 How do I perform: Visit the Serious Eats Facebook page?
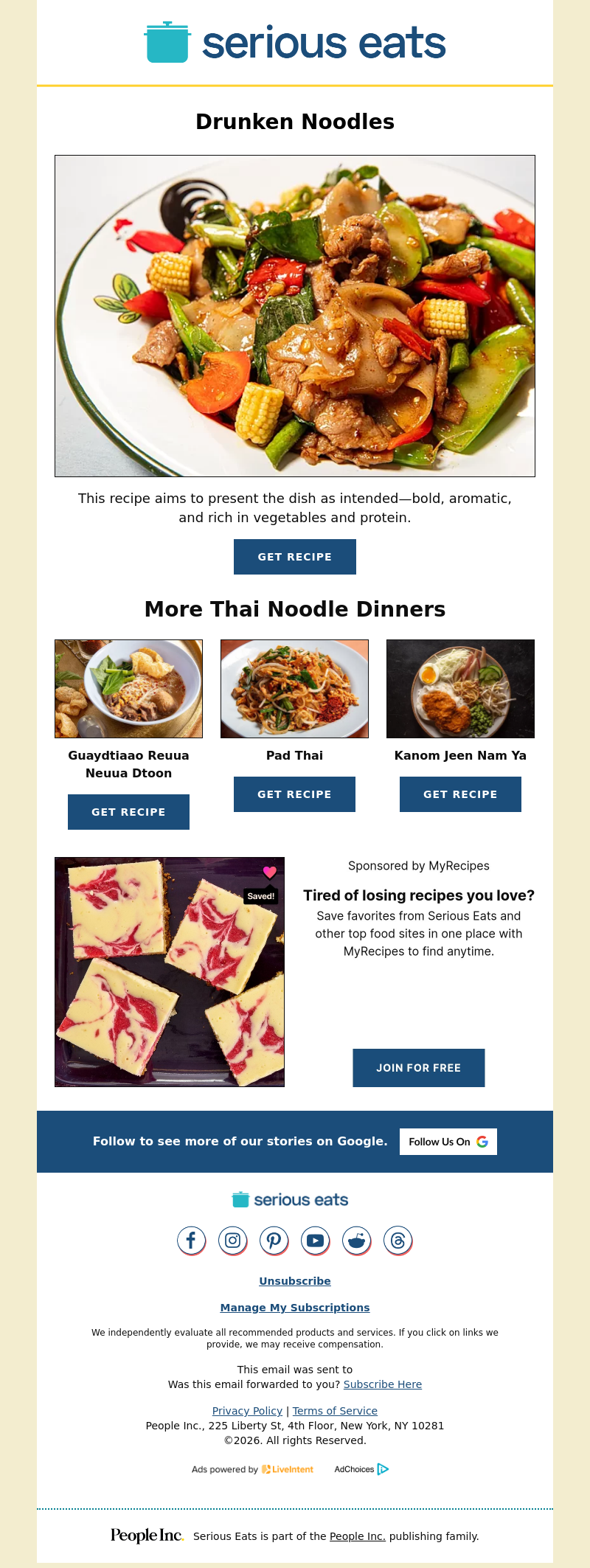click(x=191, y=1241)
